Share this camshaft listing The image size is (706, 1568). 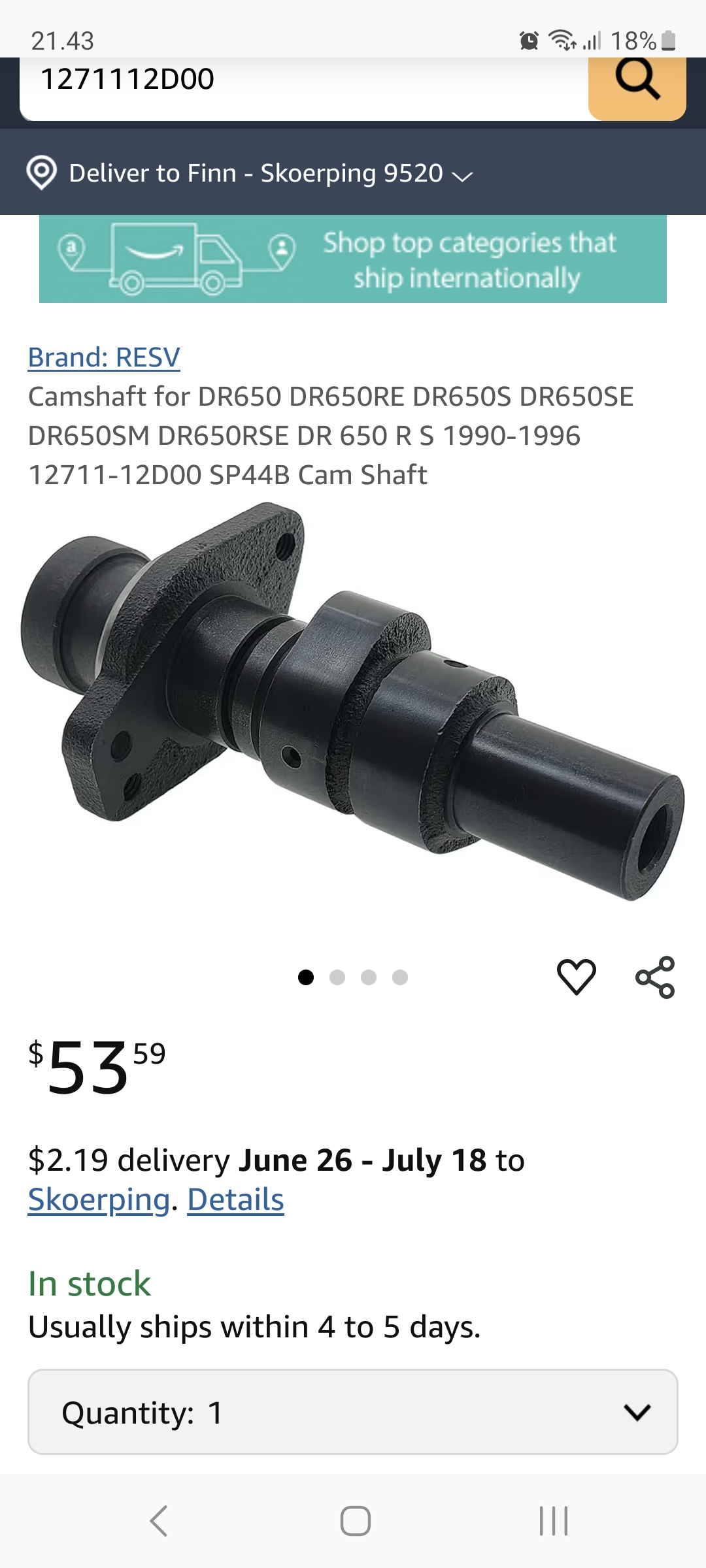point(655,977)
